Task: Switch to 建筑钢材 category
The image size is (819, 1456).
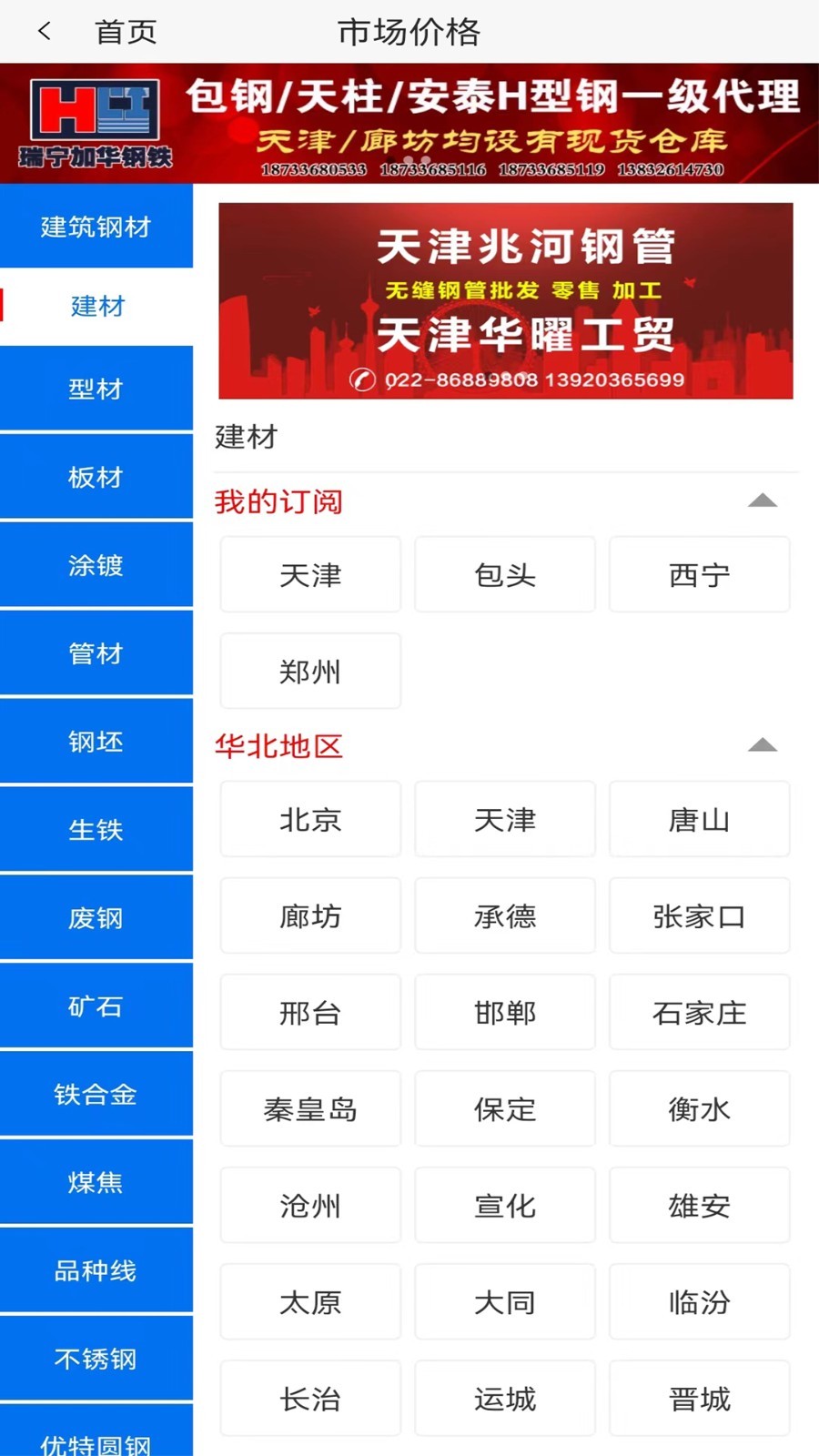Action: click(x=96, y=227)
